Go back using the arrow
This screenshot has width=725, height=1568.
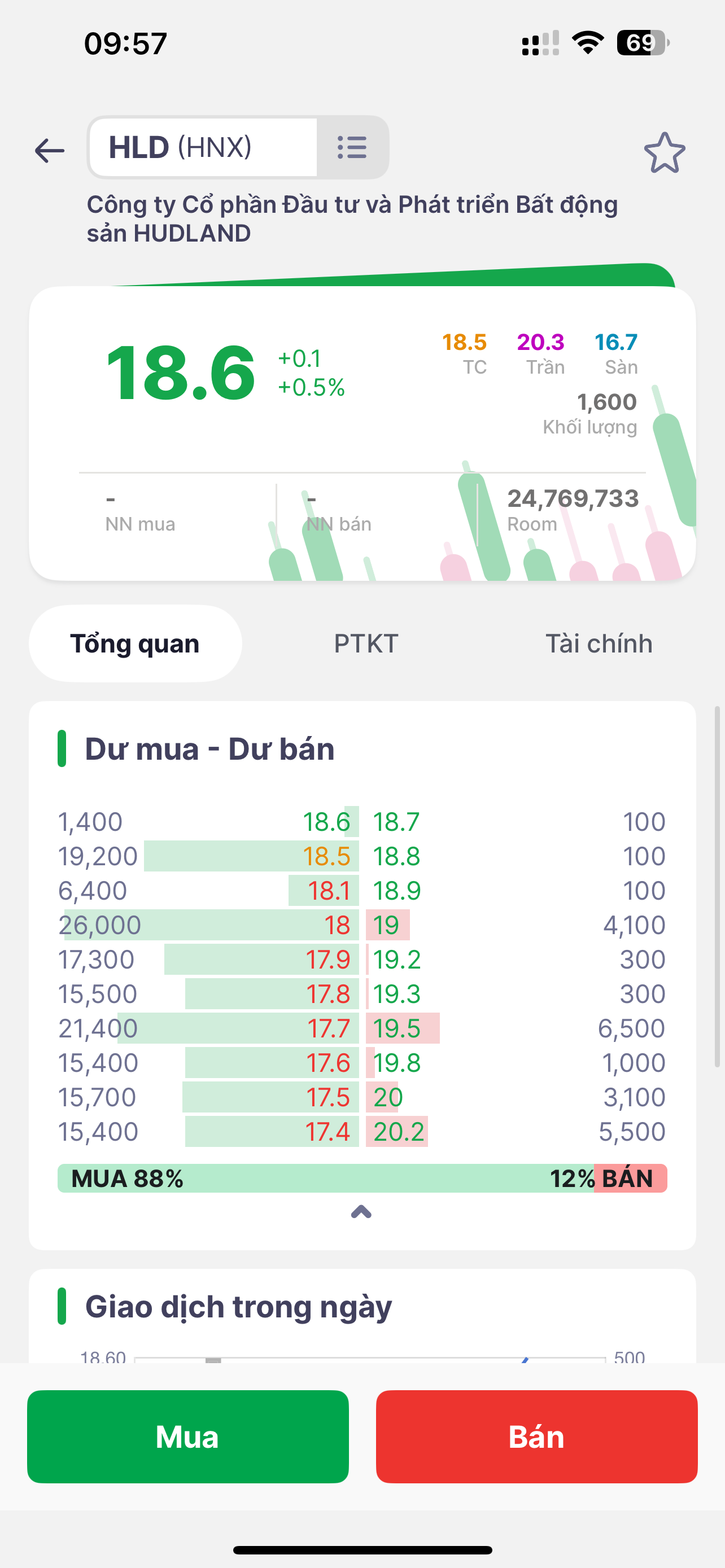[x=49, y=150]
